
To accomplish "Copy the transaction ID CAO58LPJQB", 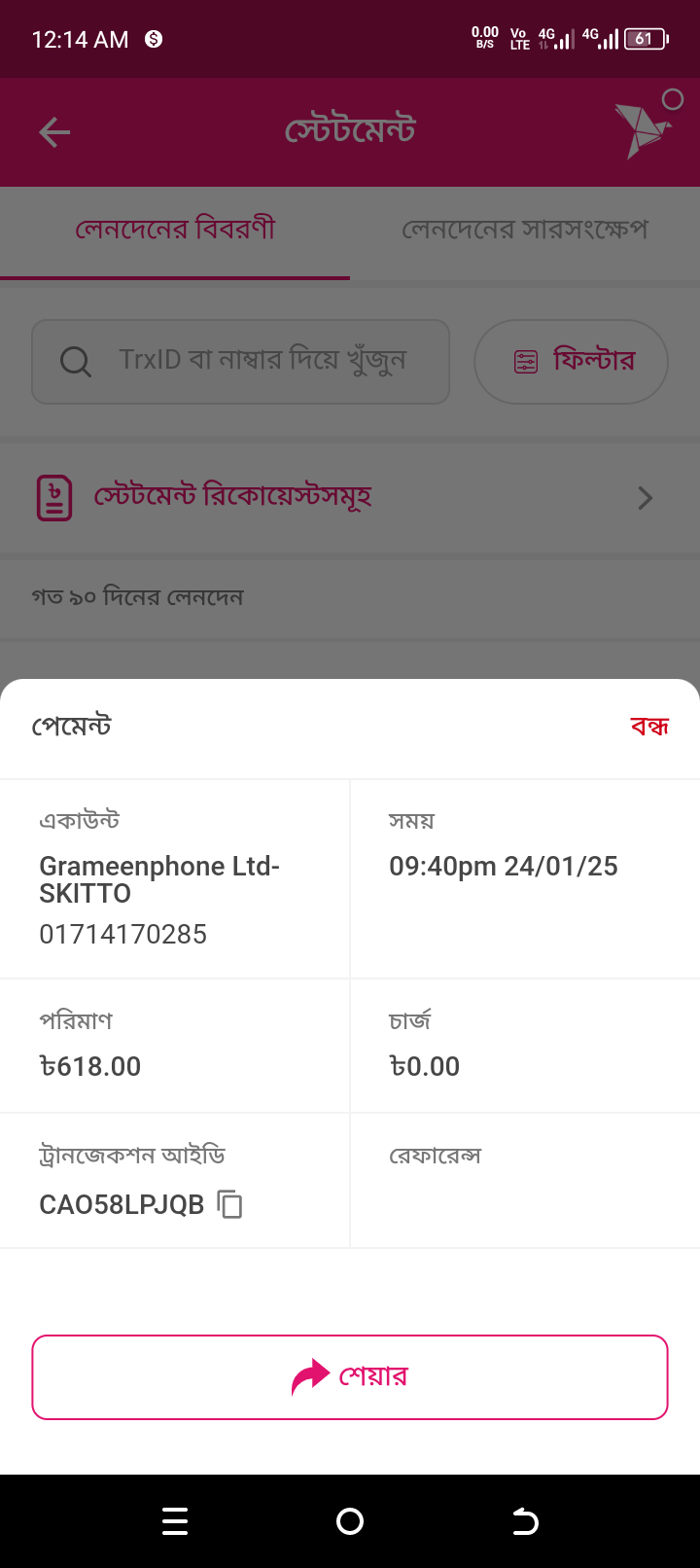I will (x=229, y=1204).
